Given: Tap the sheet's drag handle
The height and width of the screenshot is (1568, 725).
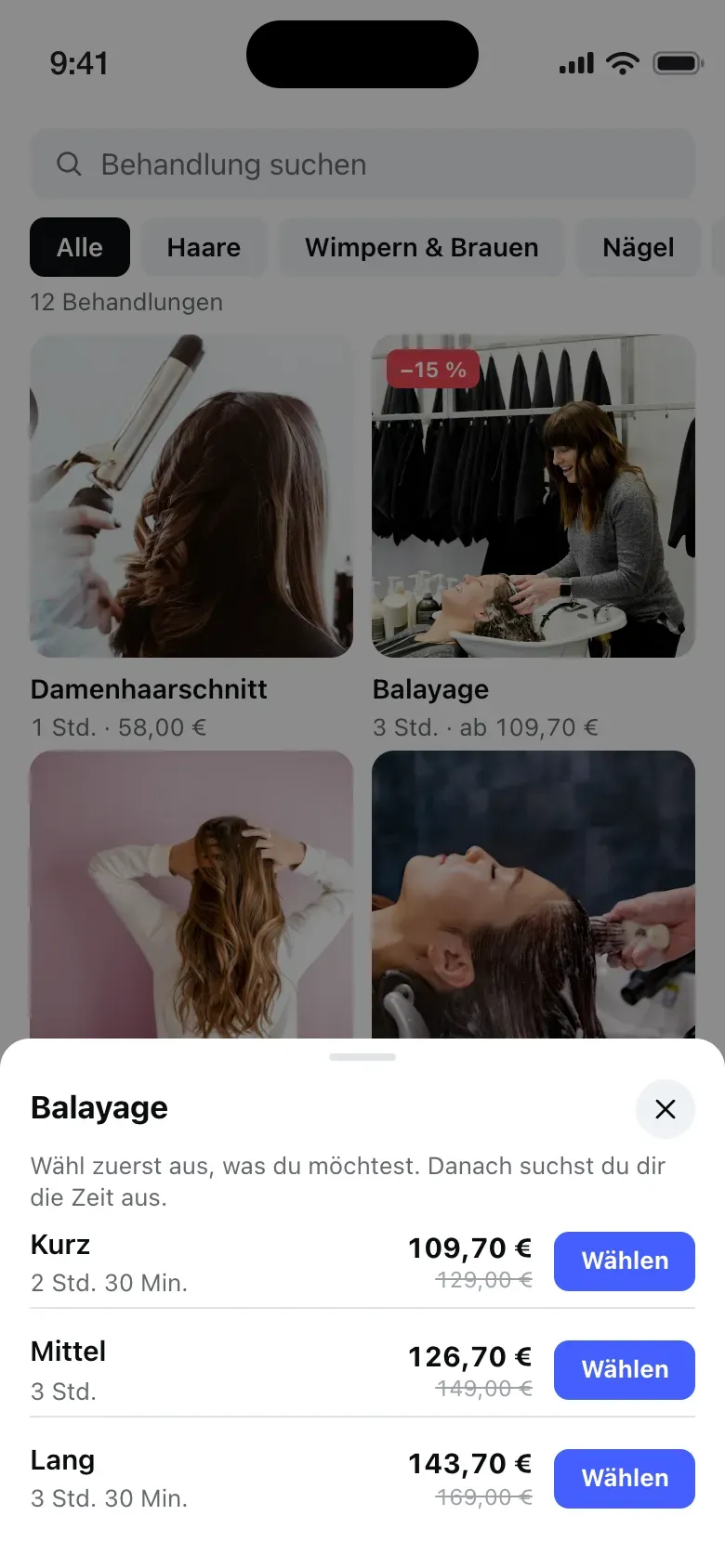Looking at the screenshot, I should pos(362,1057).
